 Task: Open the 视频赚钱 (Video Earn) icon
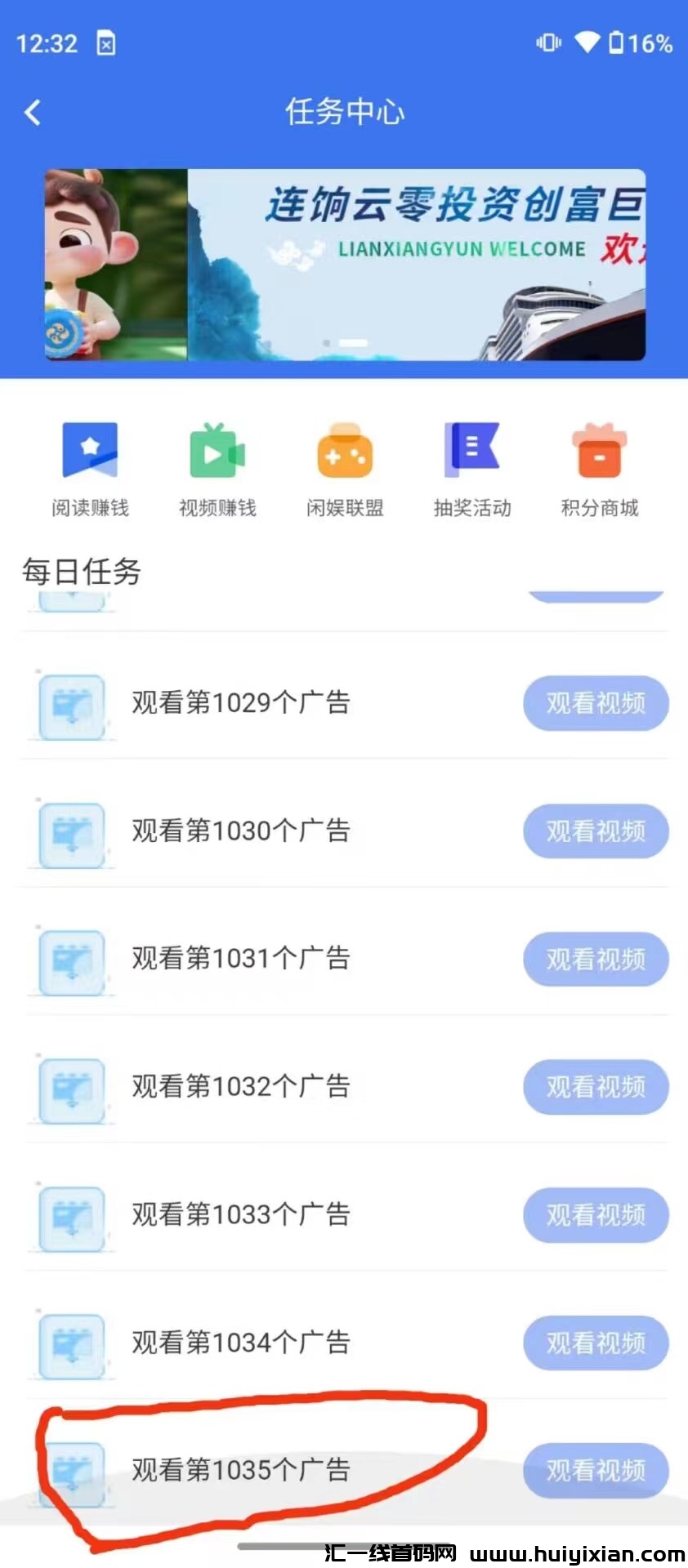tap(216, 450)
